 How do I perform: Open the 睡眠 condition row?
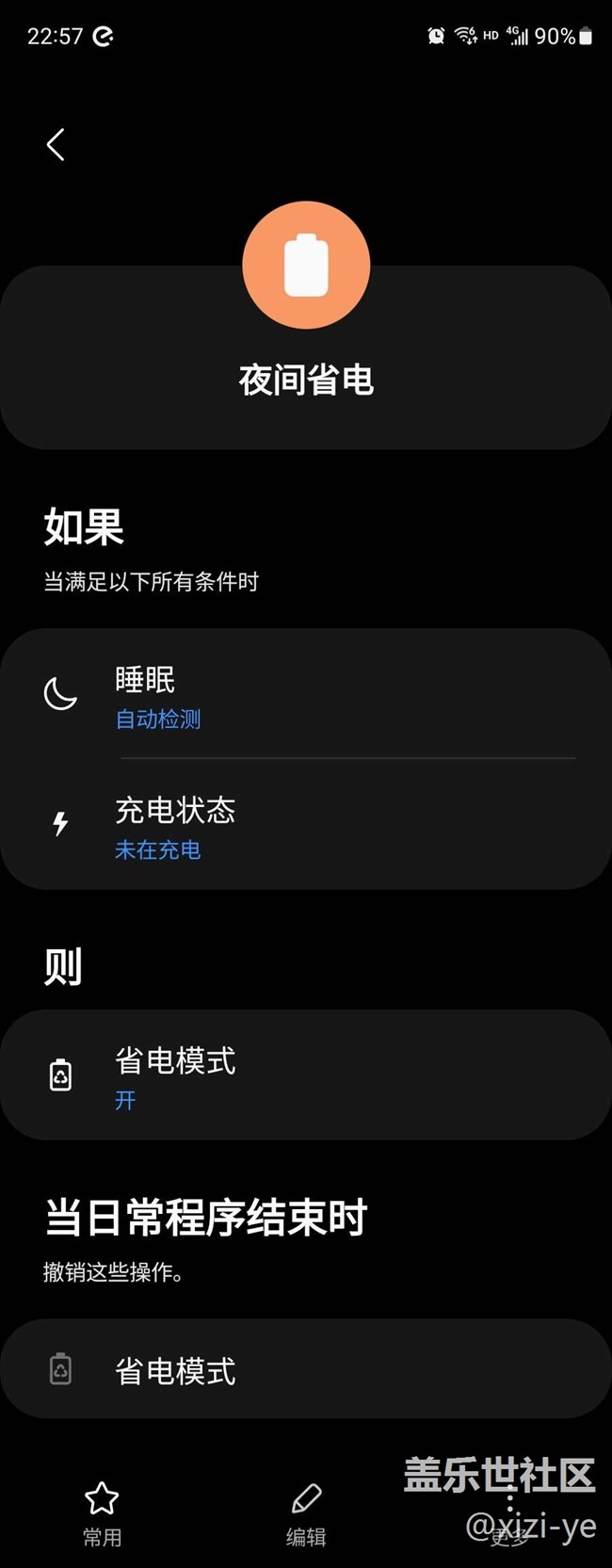(306, 696)
